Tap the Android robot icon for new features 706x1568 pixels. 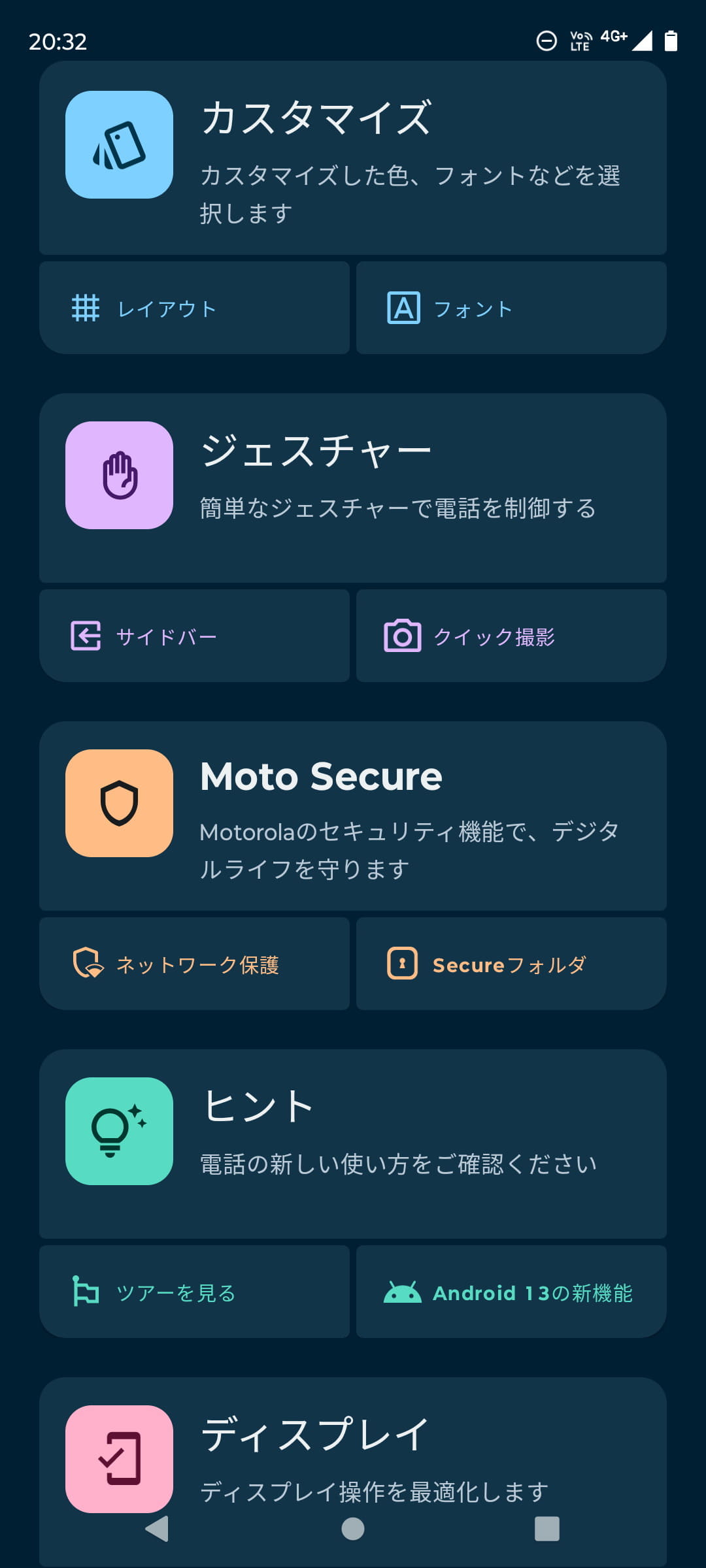coord(403,1292)
